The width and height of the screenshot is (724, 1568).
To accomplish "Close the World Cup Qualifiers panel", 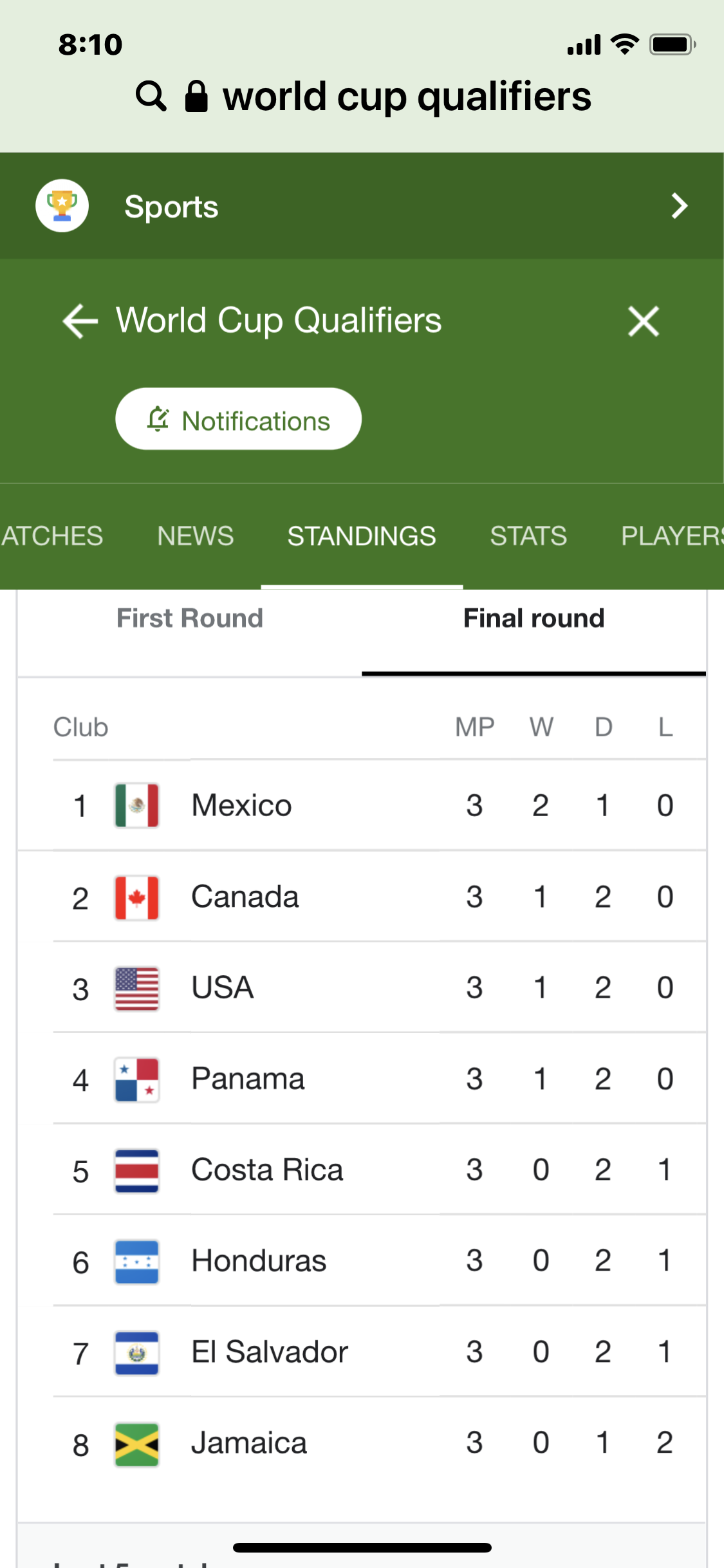I will (643, 321).
